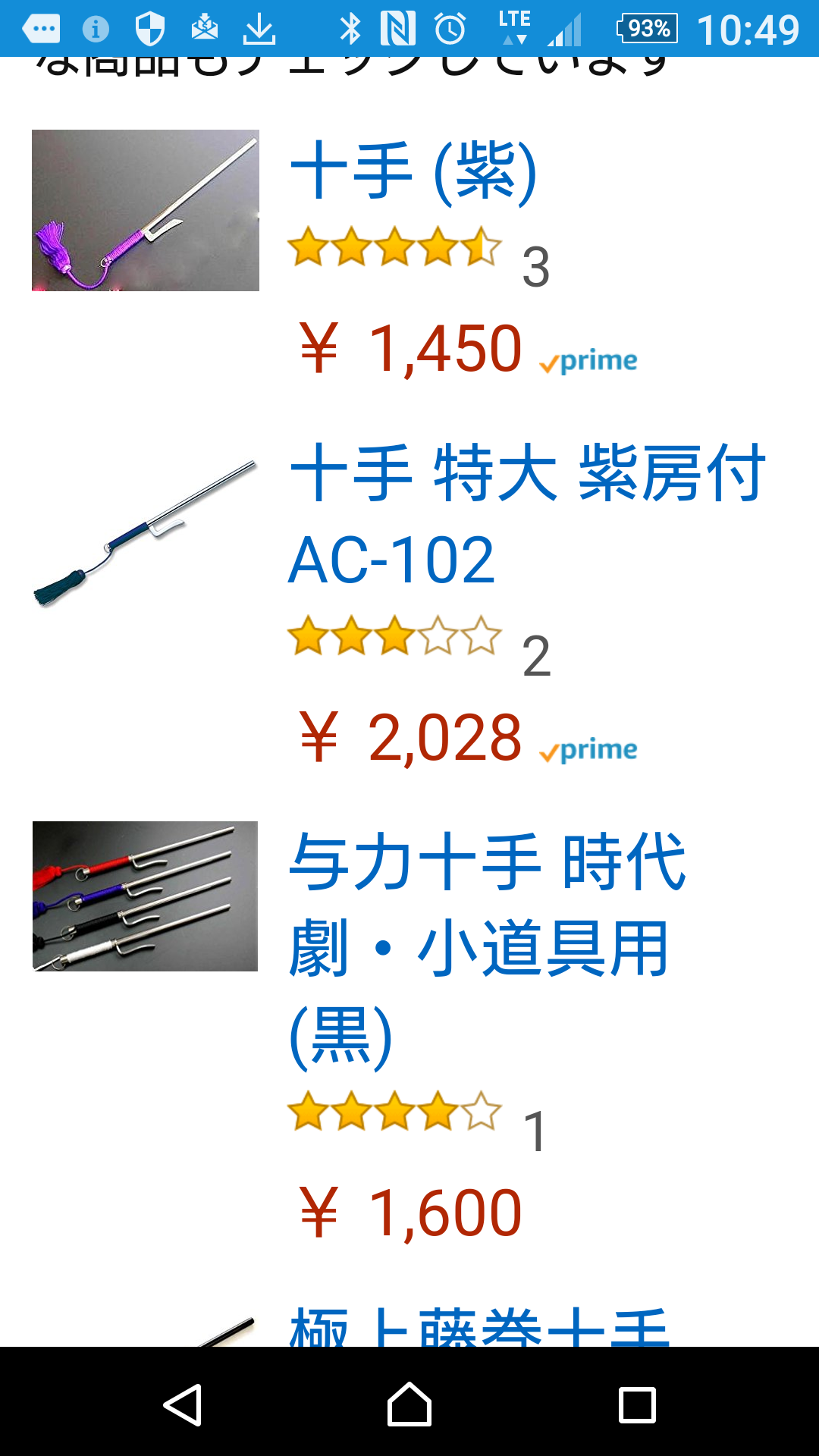This screenshot has height=1456, width=819.
Task: Tap the purple-tassel jitte product image
Action: 146,210
